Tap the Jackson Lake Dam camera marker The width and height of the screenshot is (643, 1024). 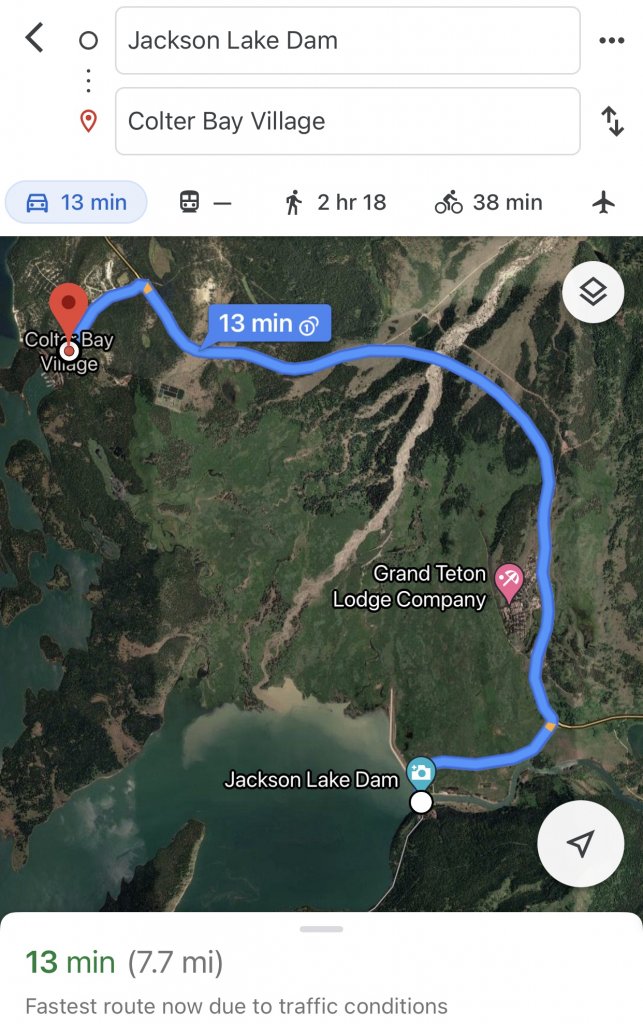421,772
